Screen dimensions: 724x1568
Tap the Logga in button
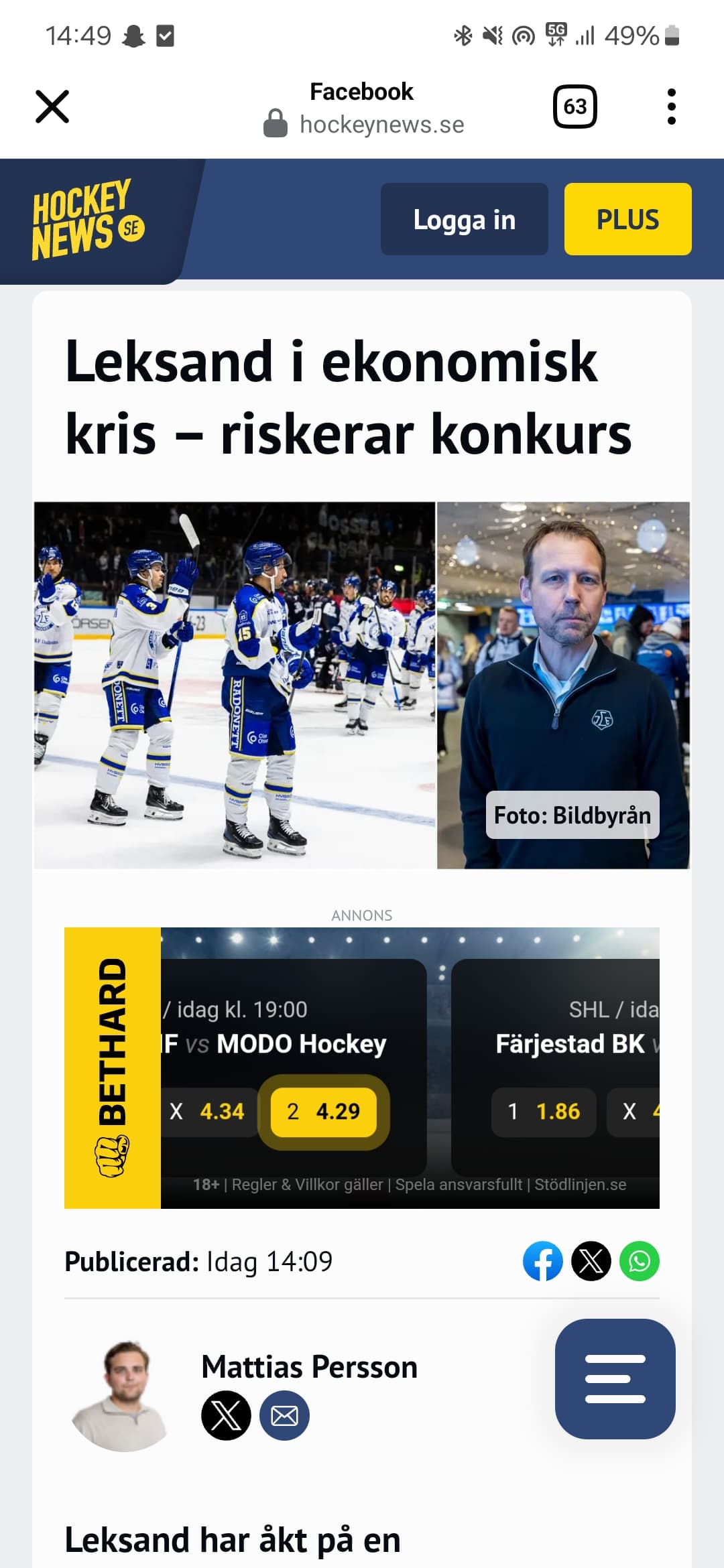click(464, 219)
